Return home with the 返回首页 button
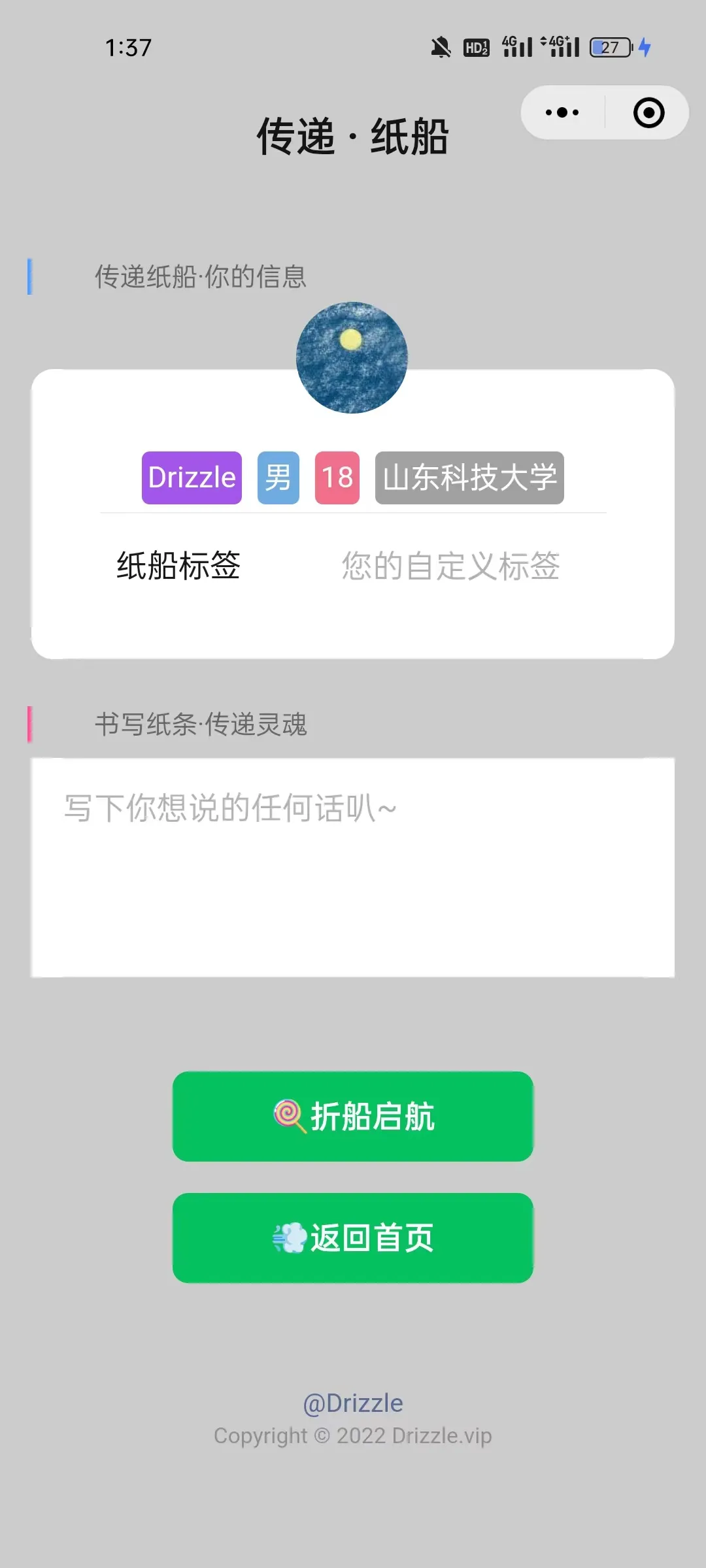 353,1238
